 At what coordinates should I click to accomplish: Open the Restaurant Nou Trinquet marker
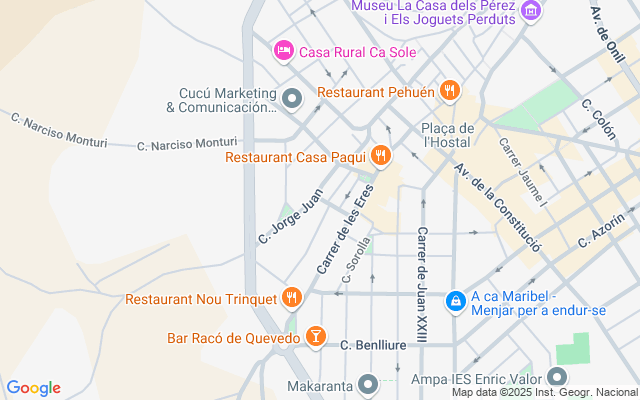pyautogui.click(x=291, y=297)
